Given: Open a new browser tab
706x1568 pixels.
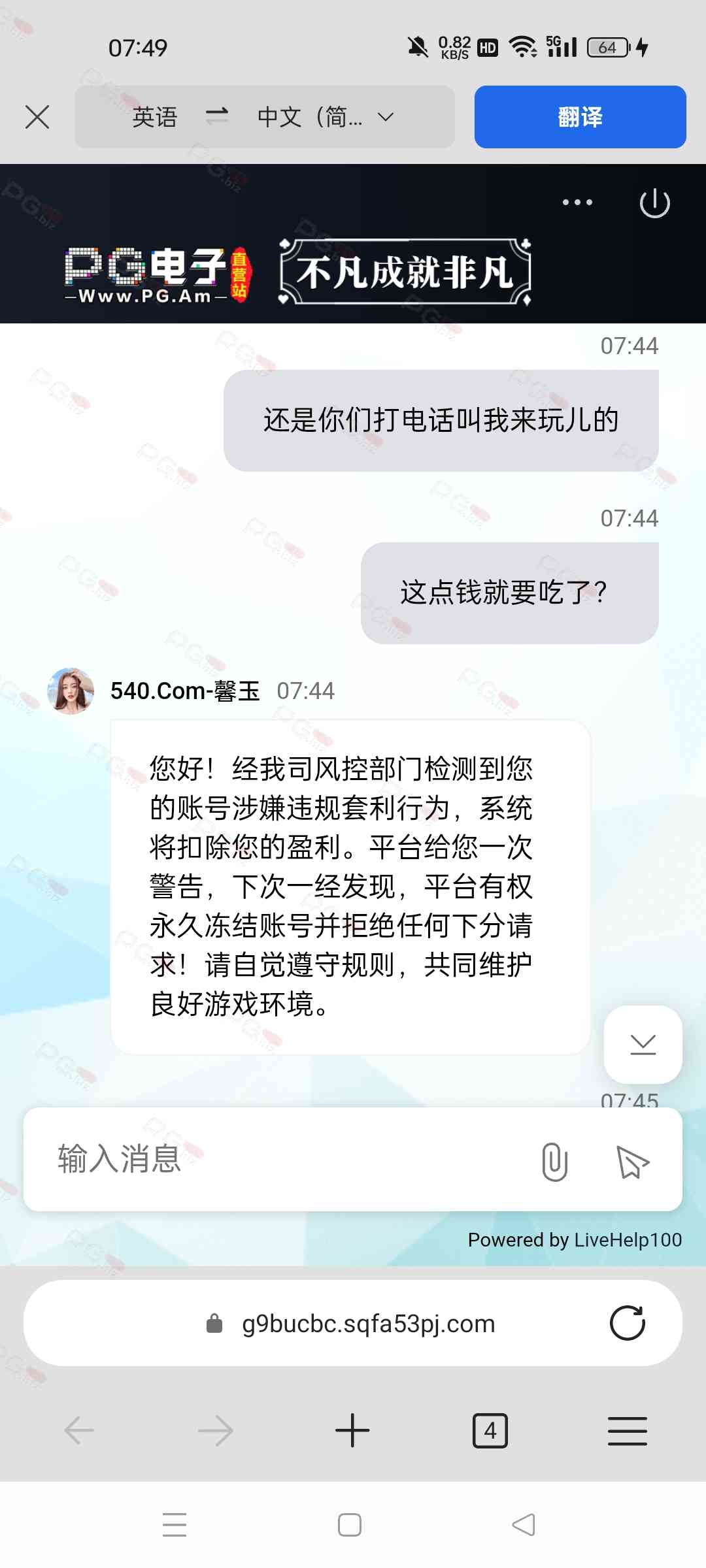Looking at the screenshot, I should coord(352,1431).
